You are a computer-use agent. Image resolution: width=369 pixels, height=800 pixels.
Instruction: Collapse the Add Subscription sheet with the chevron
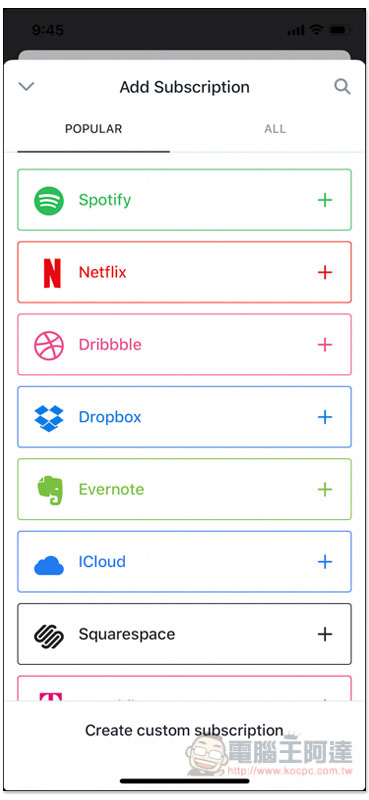pos(26,86)
